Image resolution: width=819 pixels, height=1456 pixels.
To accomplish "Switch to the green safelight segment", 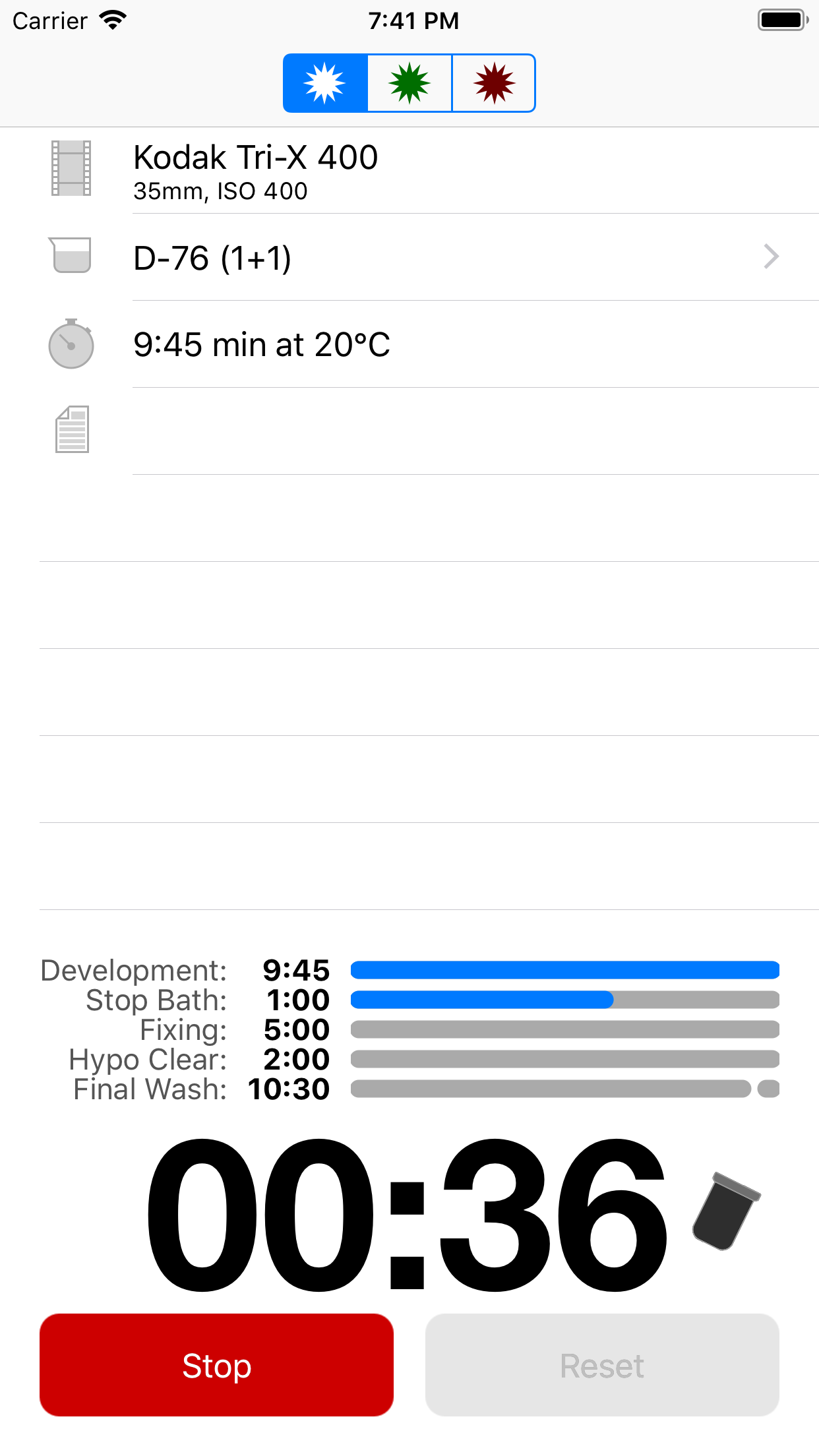I will (409, 83).
